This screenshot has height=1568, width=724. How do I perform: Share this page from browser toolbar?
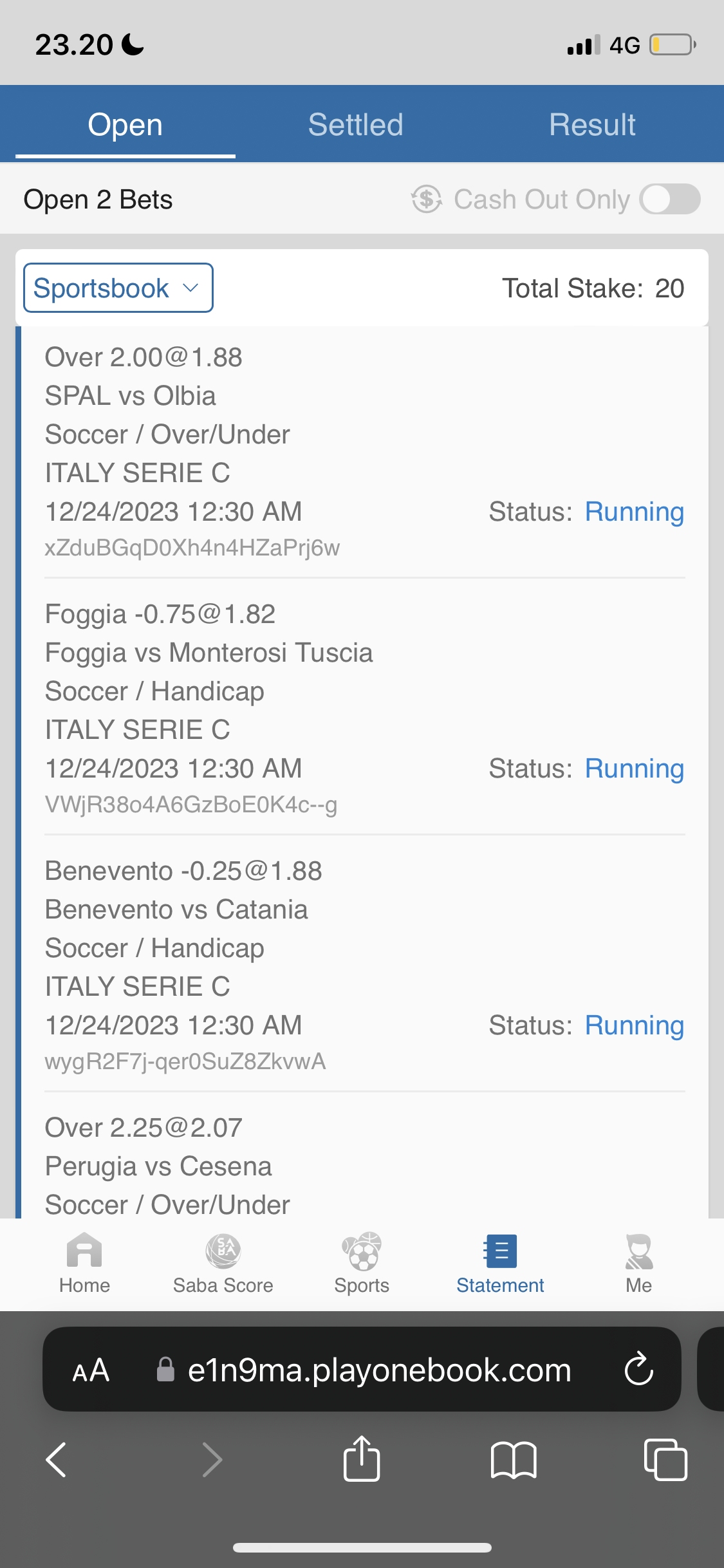(362, 1459)
